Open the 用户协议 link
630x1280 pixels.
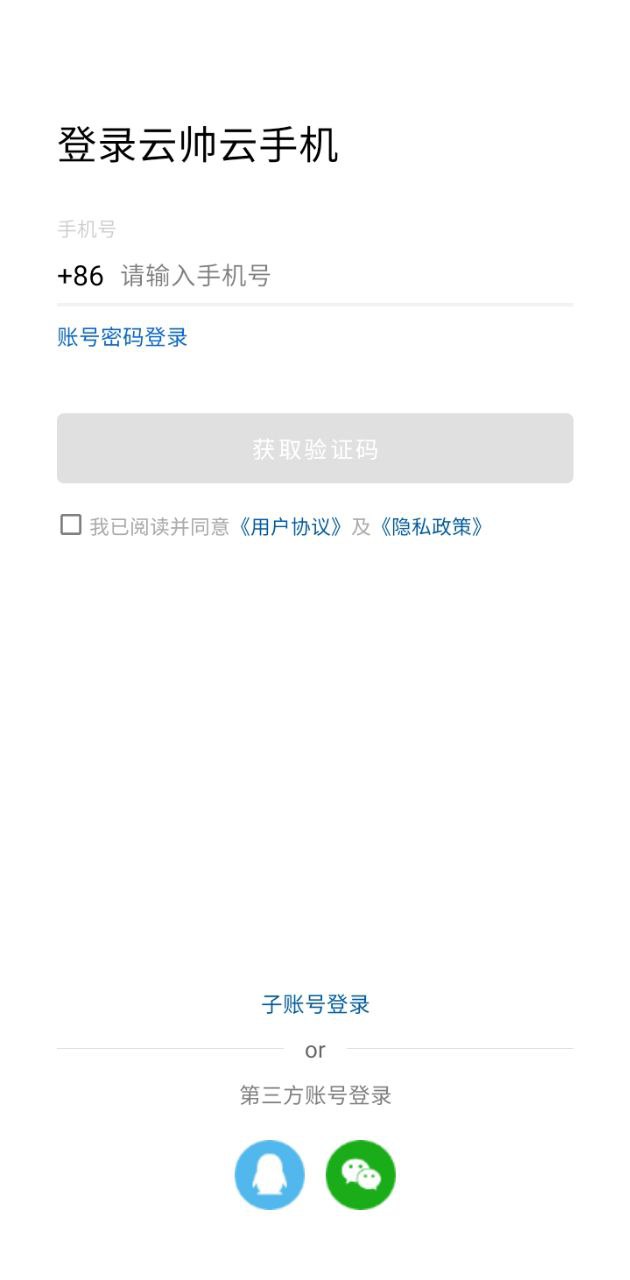(x=291, y=527)
